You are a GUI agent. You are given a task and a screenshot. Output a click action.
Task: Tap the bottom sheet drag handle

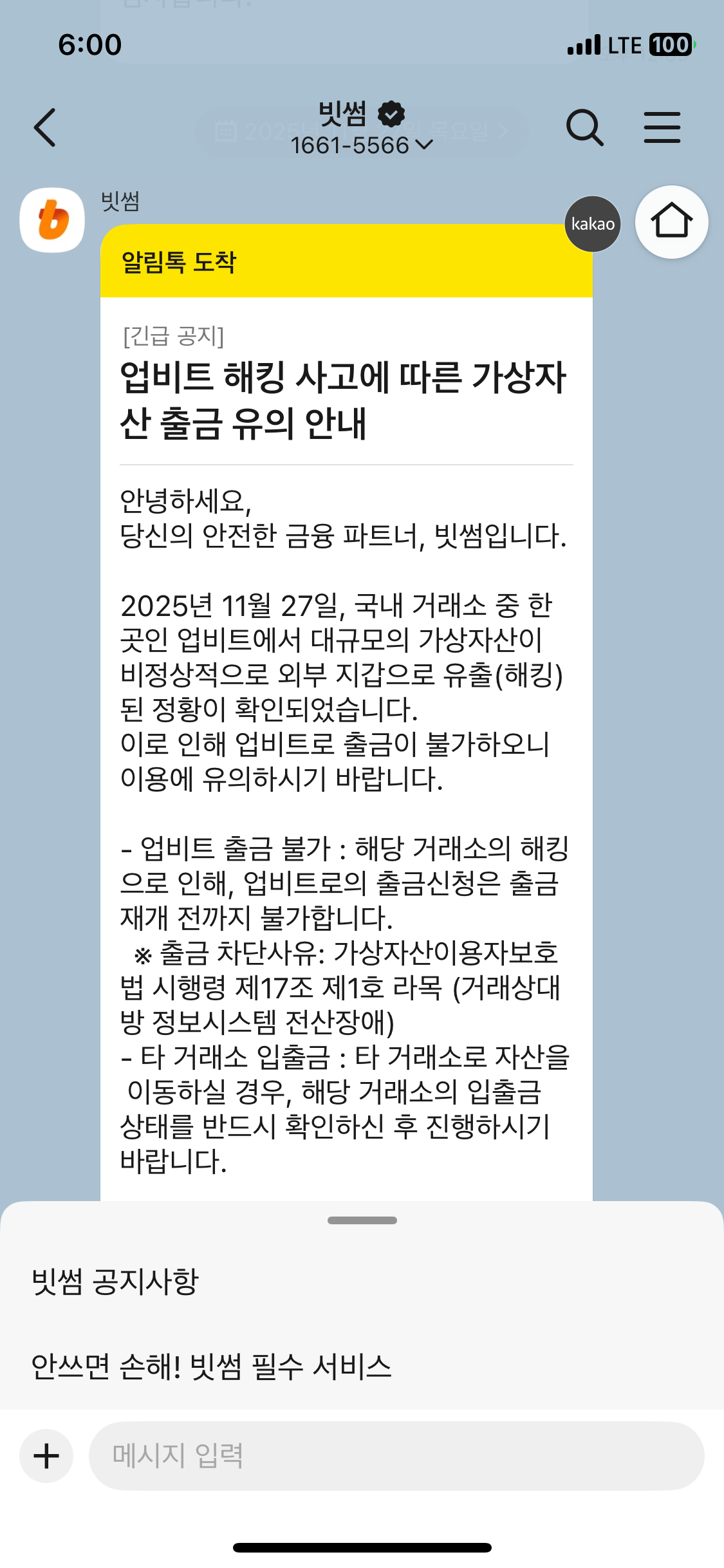tap(362, 1220)
